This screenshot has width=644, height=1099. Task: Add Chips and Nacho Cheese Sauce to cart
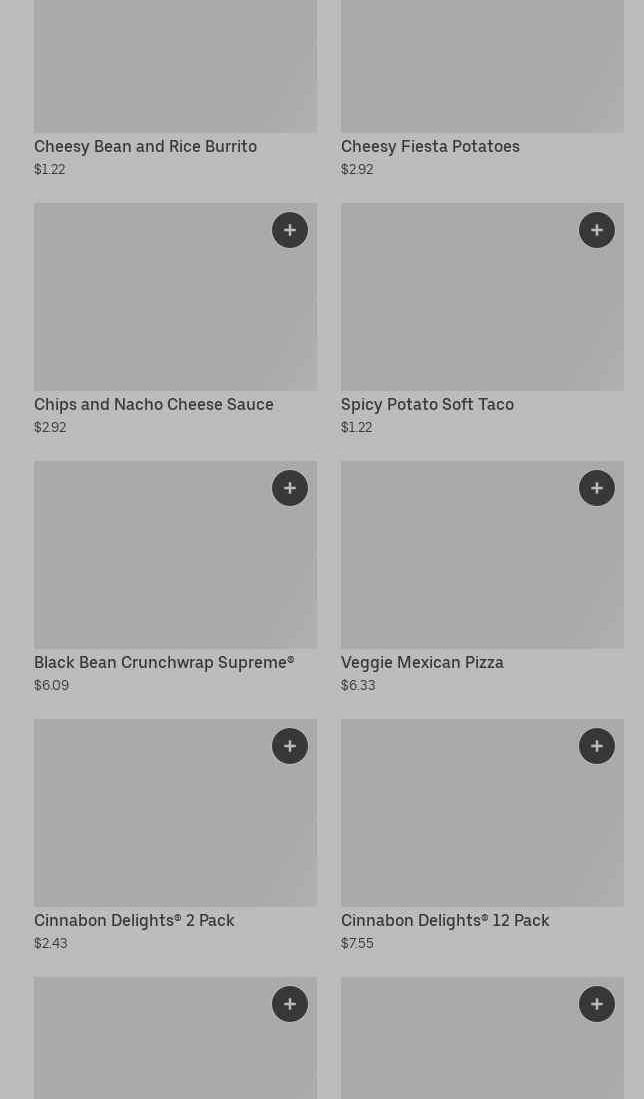(290, 230)
